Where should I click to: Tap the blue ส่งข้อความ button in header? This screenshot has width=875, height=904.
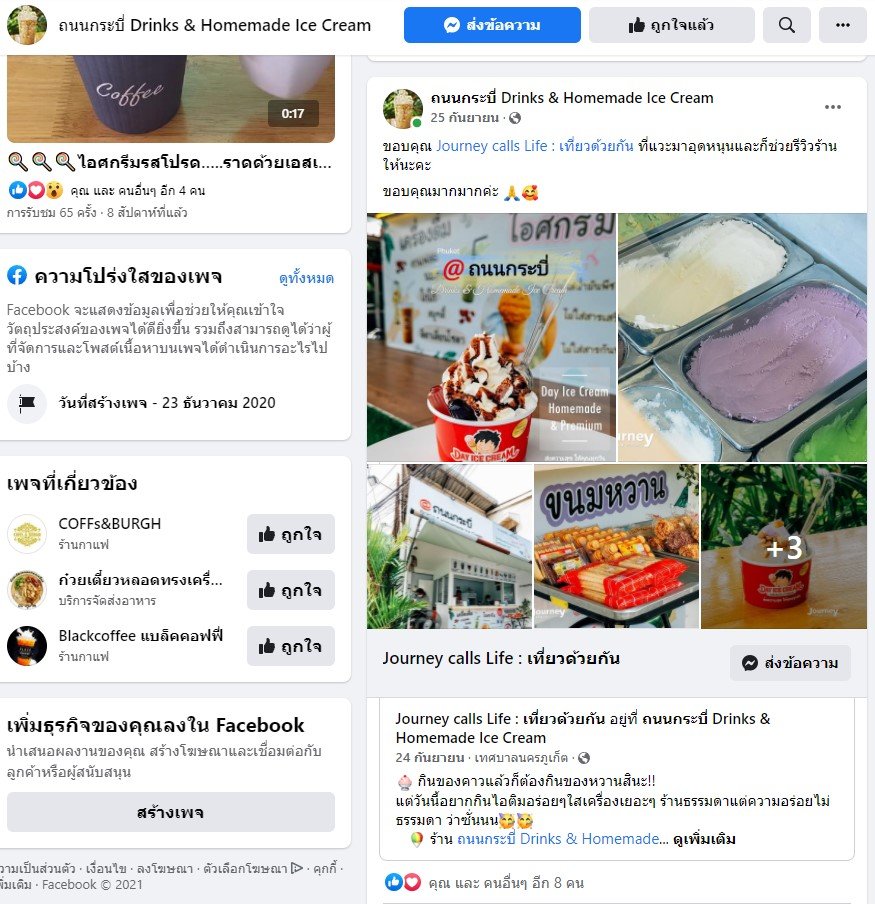tap(492, 25)
